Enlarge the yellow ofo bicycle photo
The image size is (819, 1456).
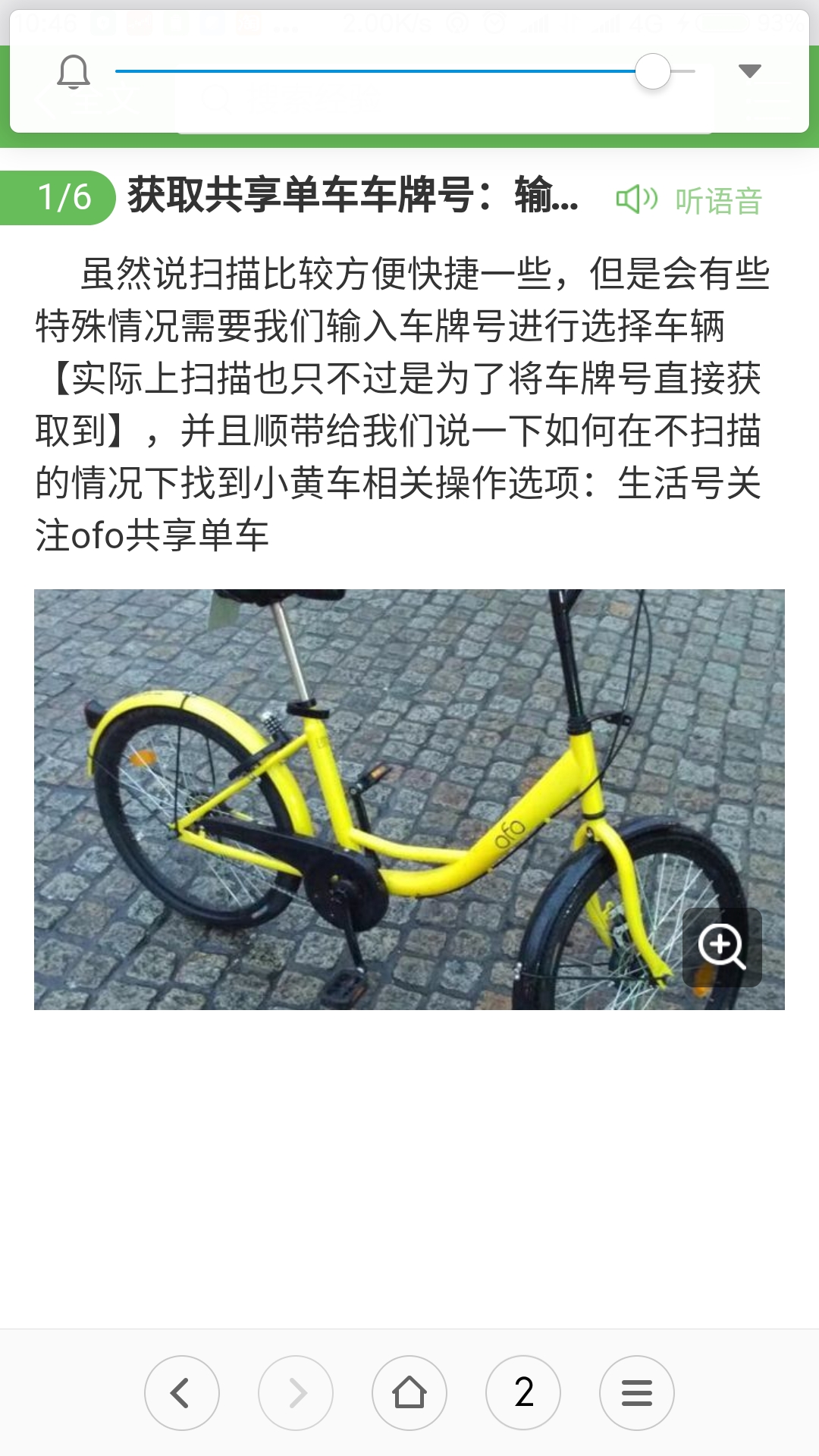coord(721,946)
